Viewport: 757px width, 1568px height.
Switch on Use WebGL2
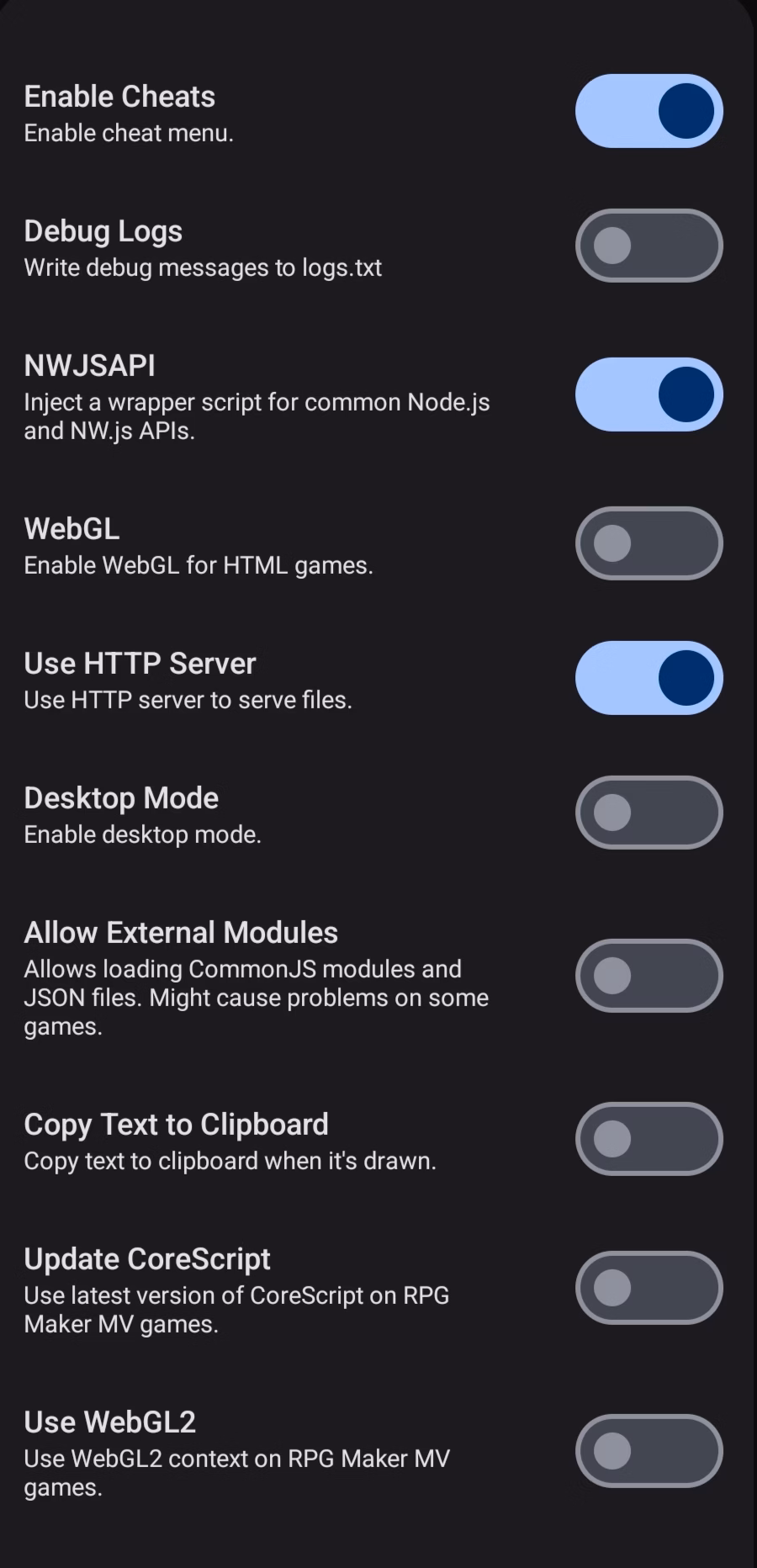coord(648,1451)
